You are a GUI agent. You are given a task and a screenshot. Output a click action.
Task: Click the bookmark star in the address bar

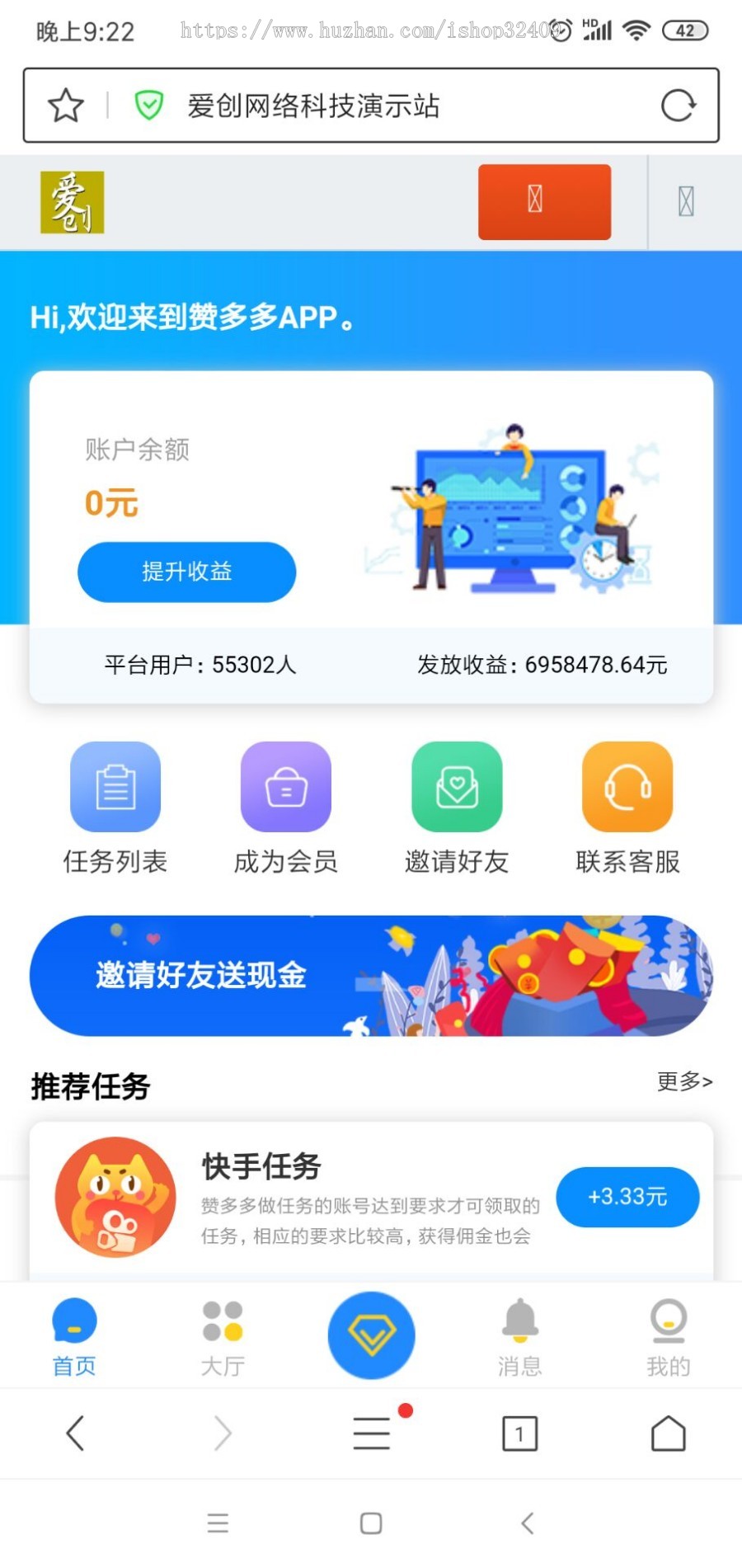point(65,106)
